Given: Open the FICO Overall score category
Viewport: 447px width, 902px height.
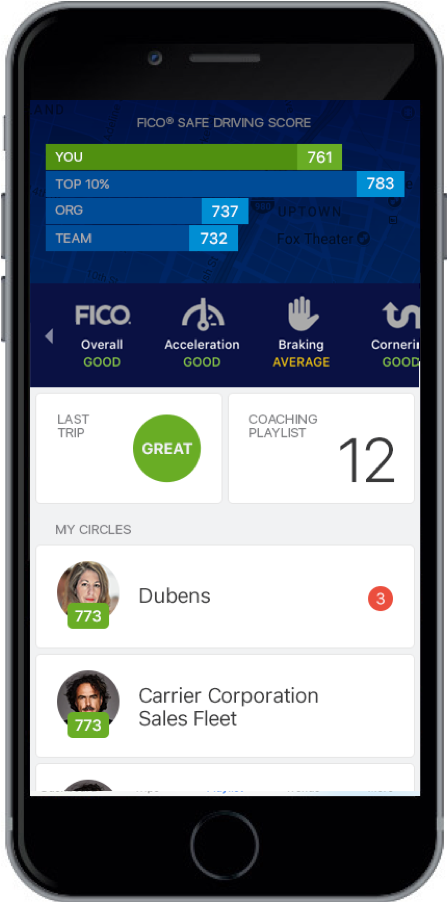Looking at the screenshot, I should [102, 336].
